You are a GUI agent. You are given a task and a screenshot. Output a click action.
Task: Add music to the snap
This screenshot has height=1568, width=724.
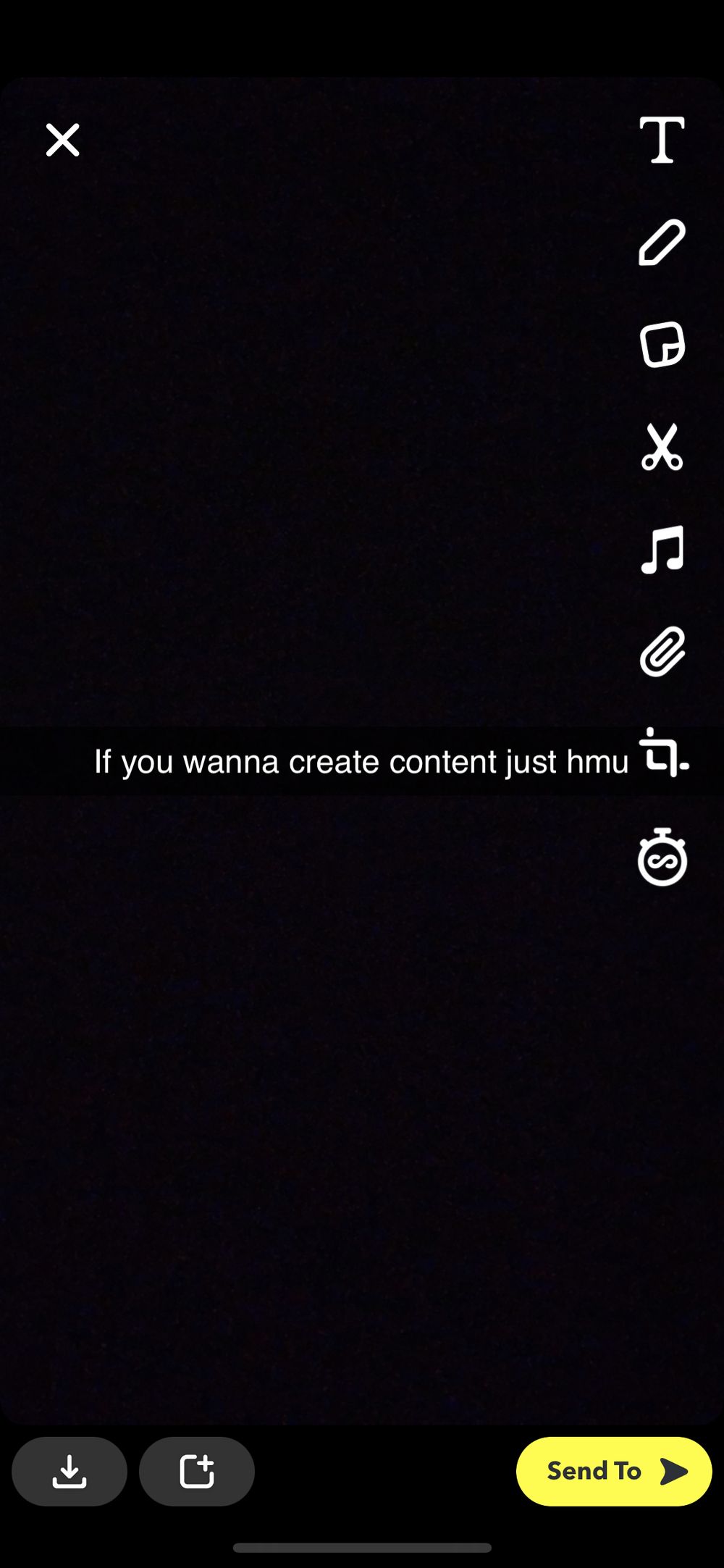[x=662, y=550]
